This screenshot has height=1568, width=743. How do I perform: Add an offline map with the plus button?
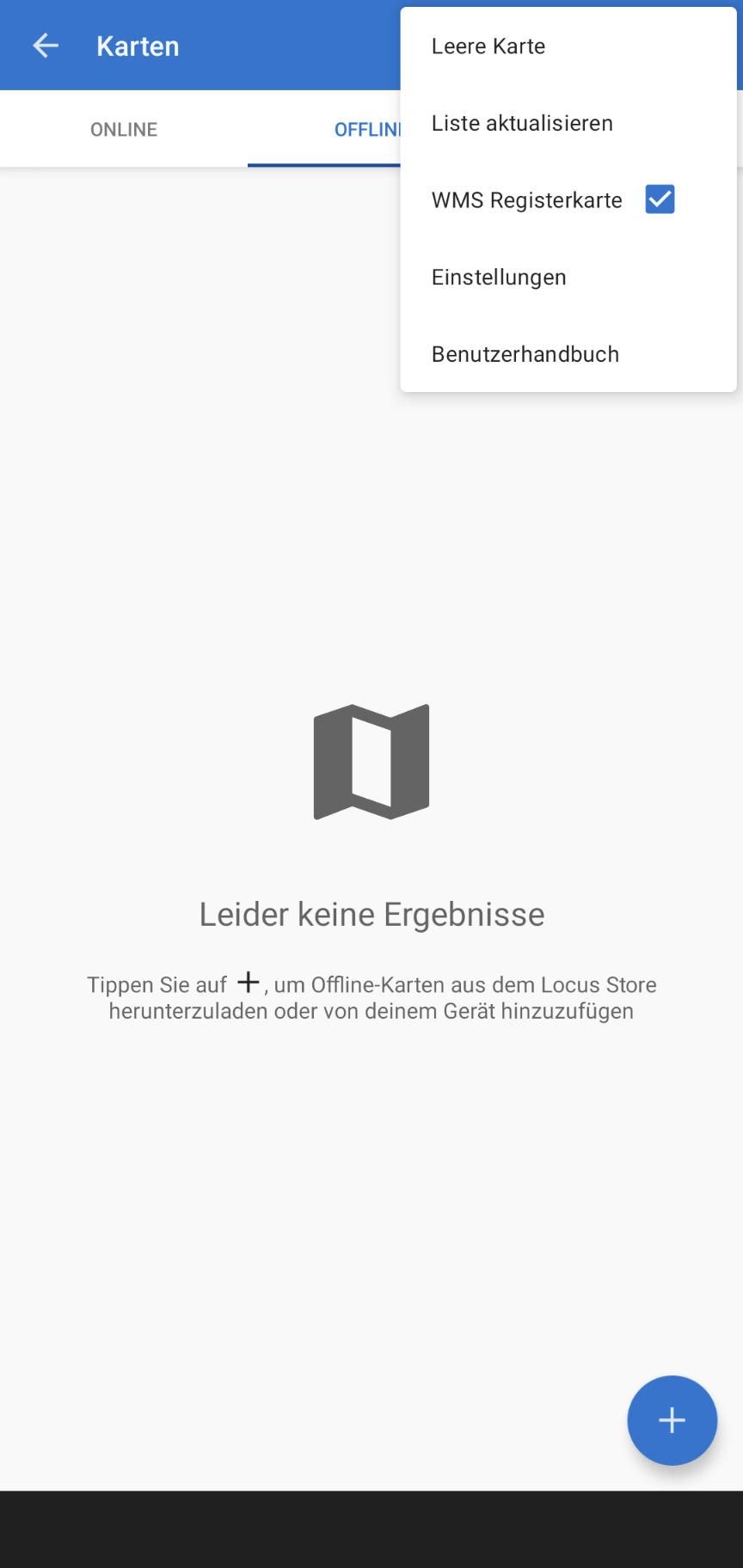point(672,1420)
